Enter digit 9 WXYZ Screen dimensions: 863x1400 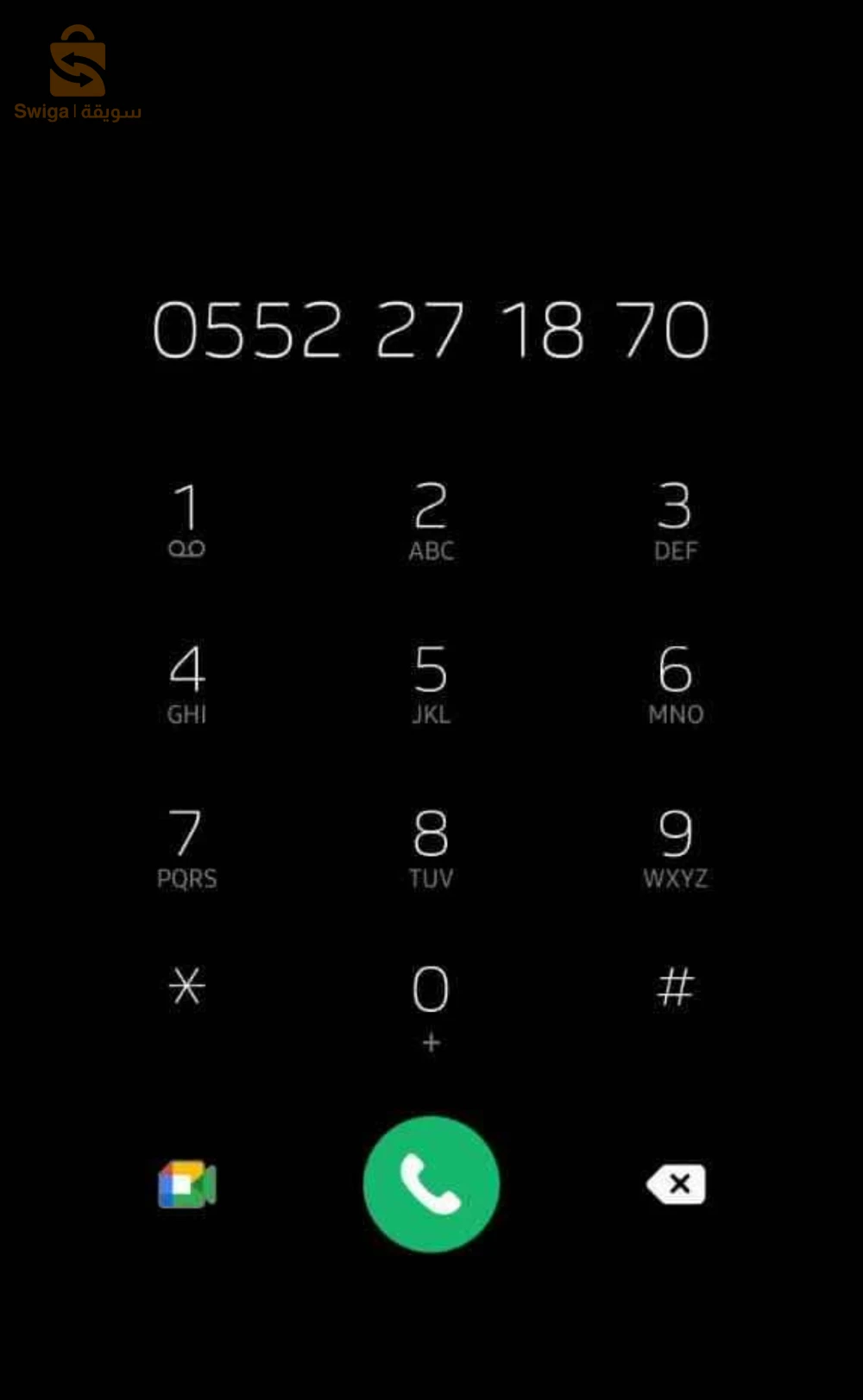pos(675,847)
